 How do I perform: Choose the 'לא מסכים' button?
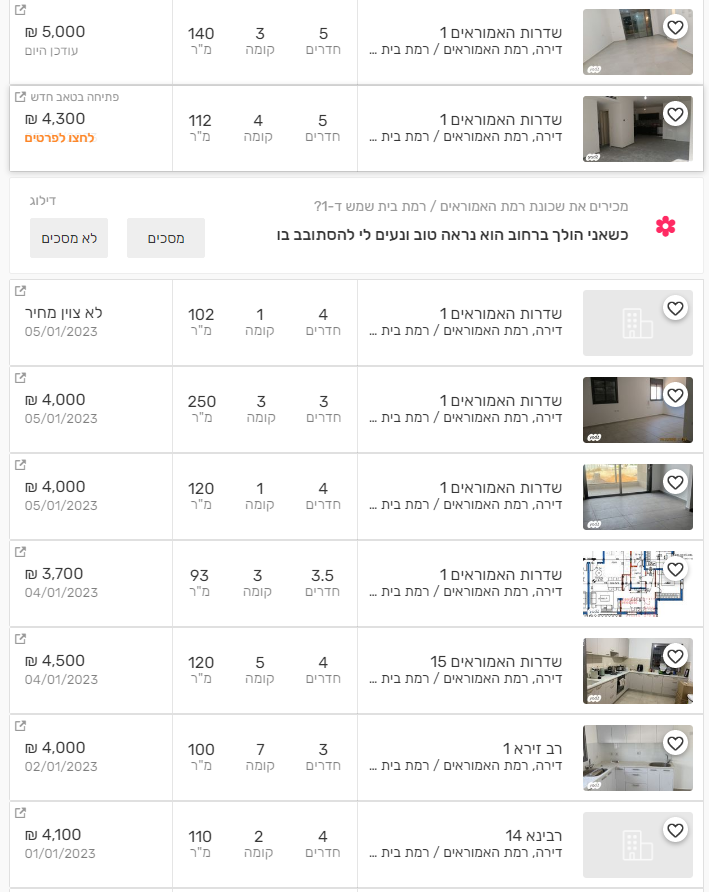point(68,238)
